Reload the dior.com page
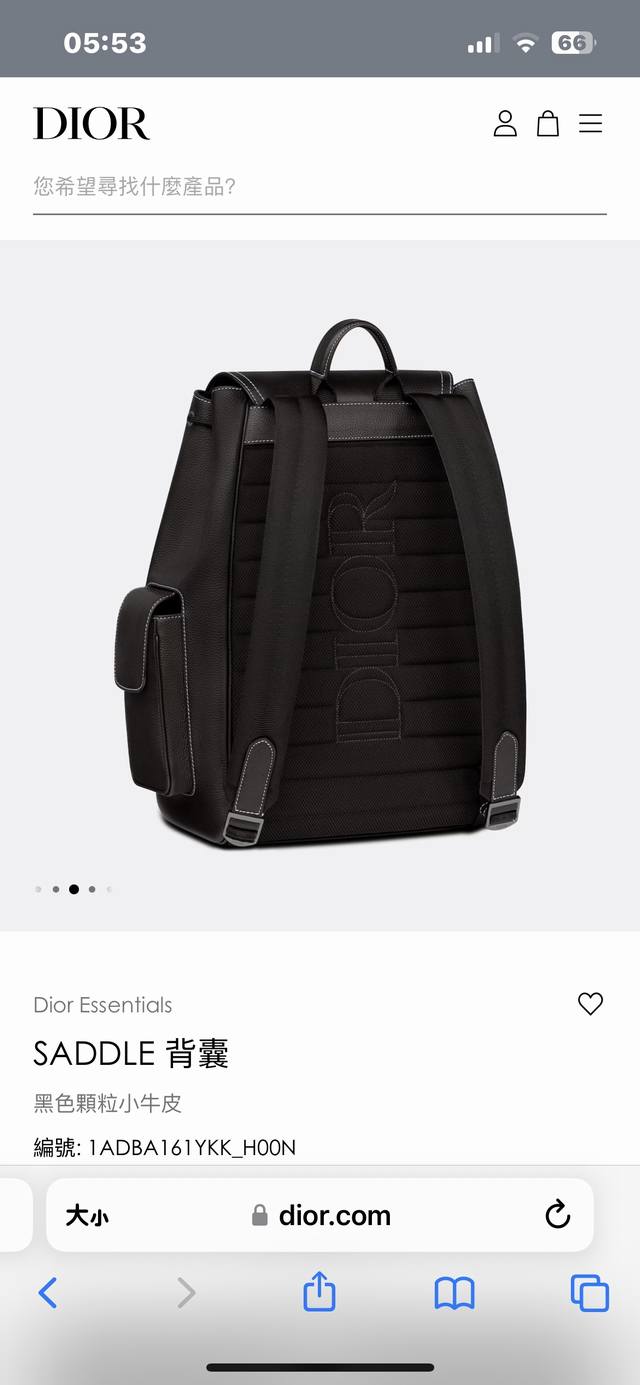 pos(557,1215)
